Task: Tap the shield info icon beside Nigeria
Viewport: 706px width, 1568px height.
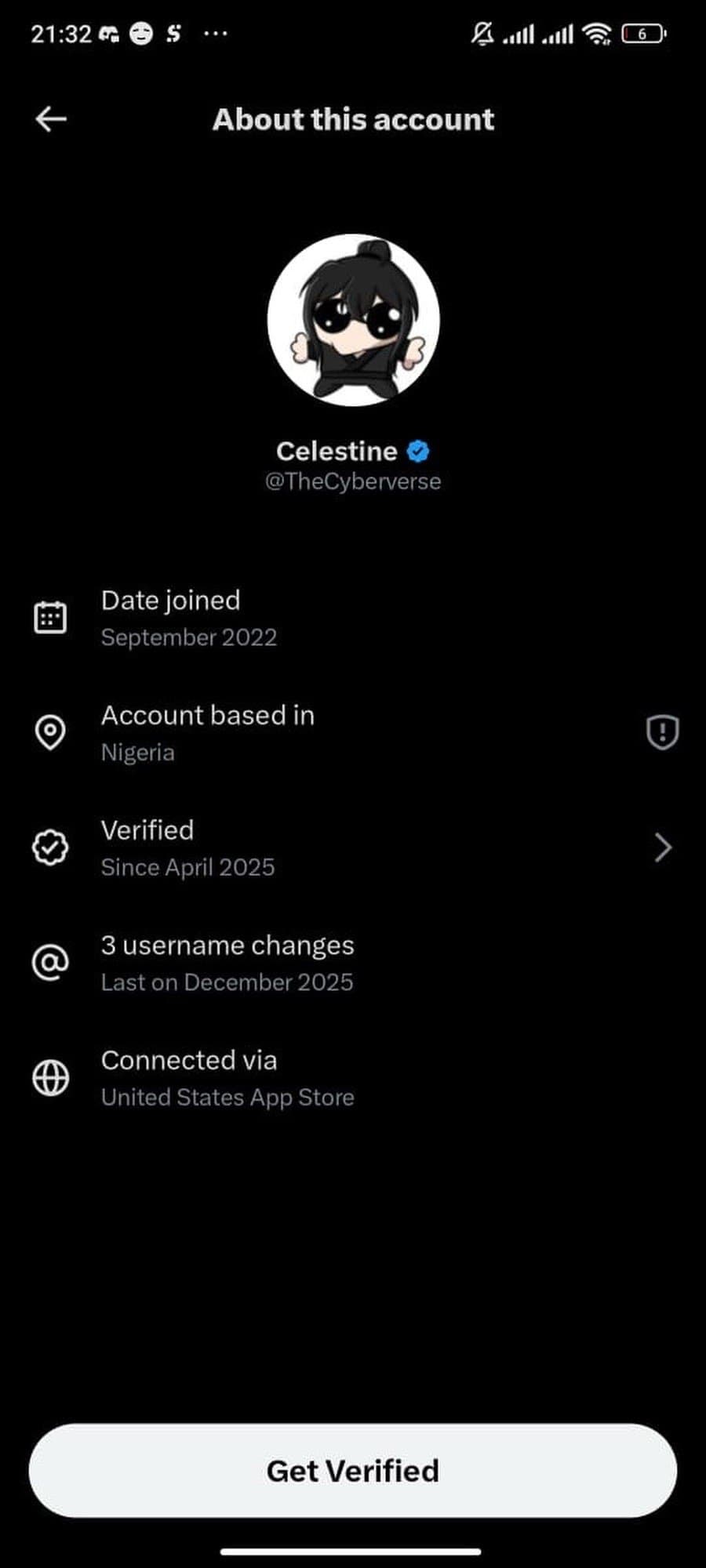Action: pyautogui.click(x=662, y=732)
